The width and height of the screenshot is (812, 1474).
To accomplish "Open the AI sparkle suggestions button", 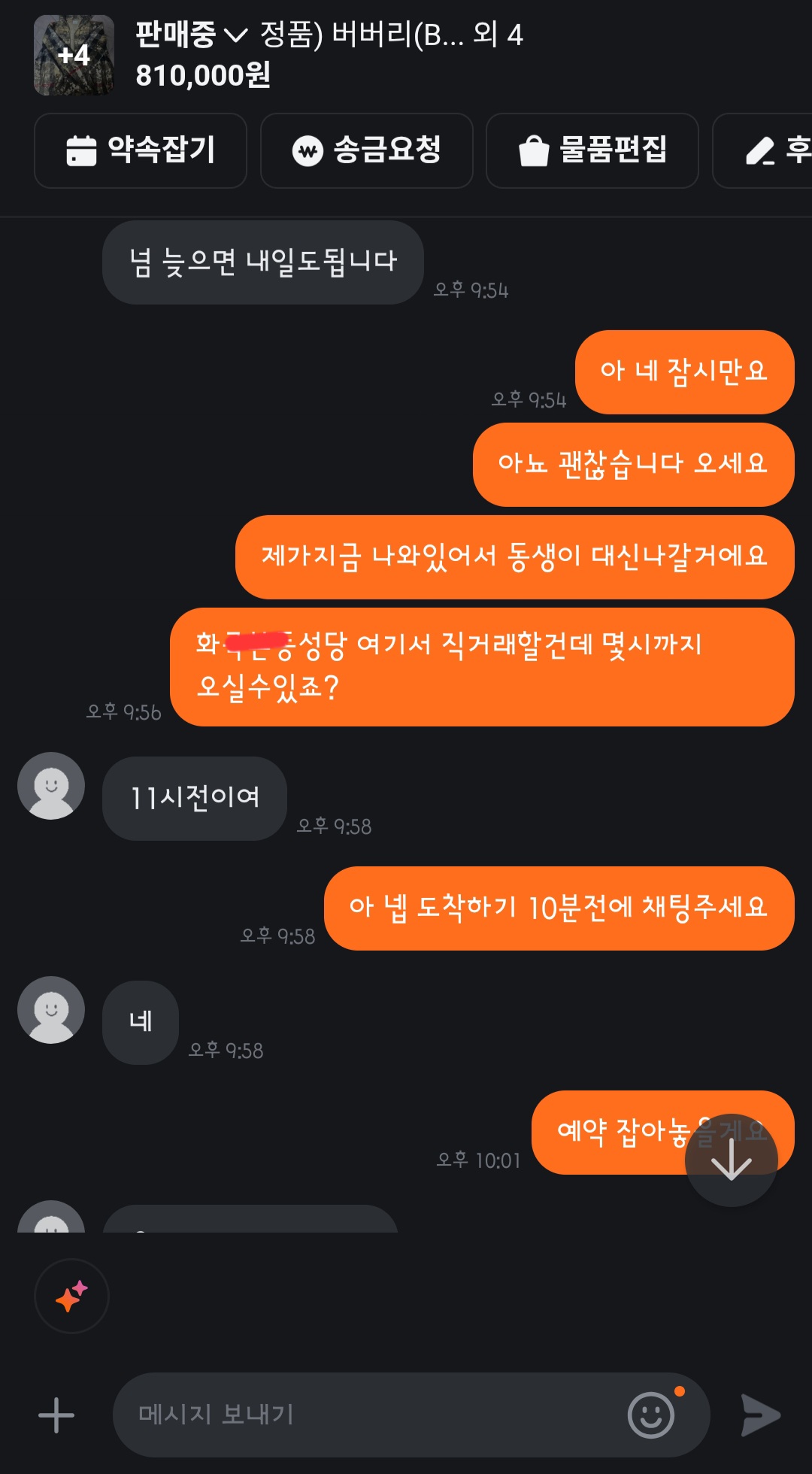I will (x=71, y=1296).
